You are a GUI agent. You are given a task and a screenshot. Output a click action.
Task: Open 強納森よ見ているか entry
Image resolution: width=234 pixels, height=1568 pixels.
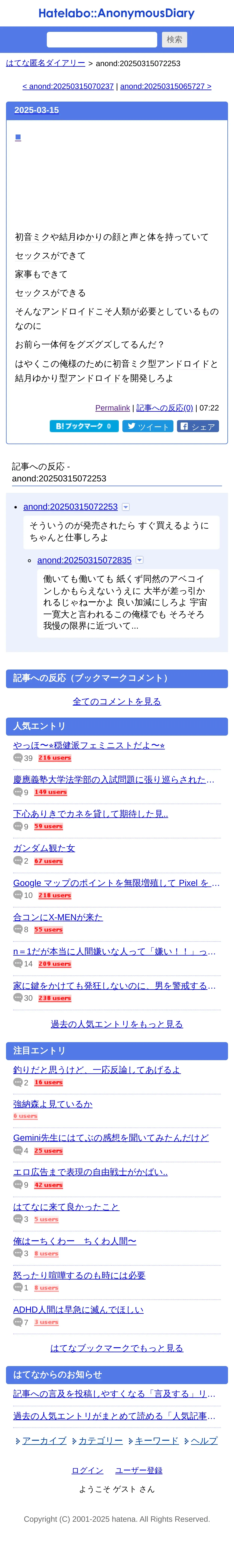pos(53,1104)
